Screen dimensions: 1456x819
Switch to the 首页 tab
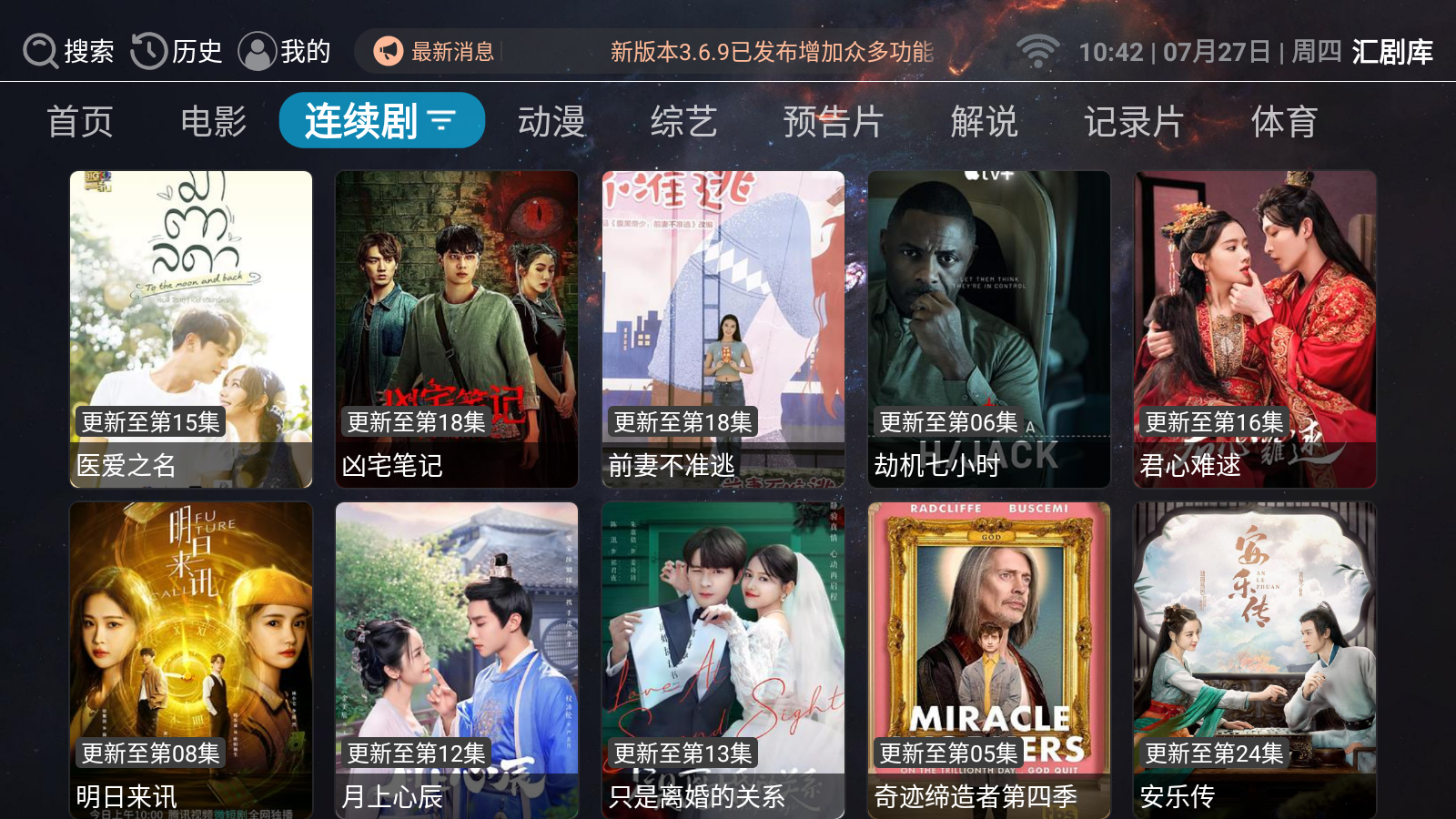tap(80, 121)
